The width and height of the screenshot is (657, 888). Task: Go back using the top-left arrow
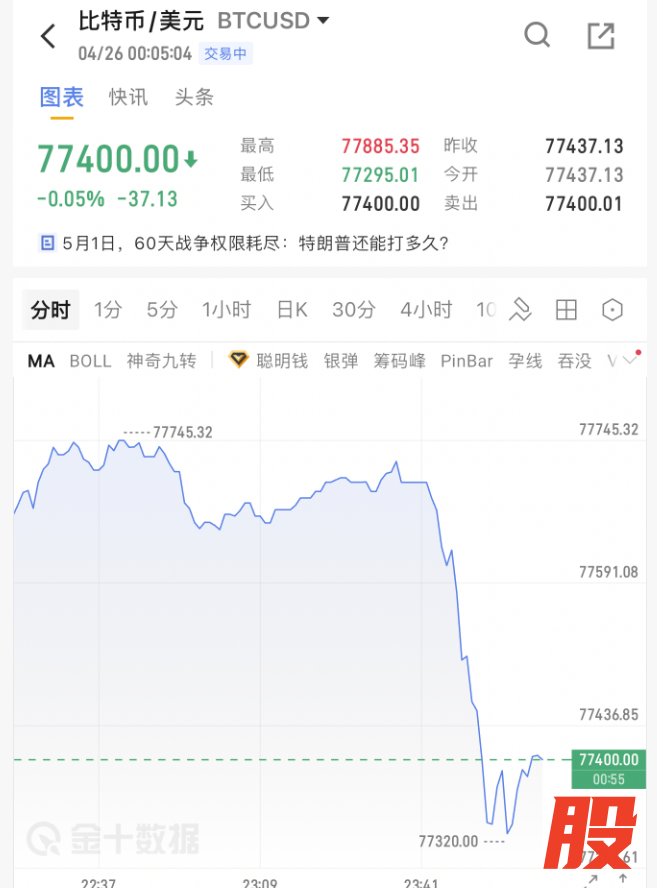pos(48,37)
